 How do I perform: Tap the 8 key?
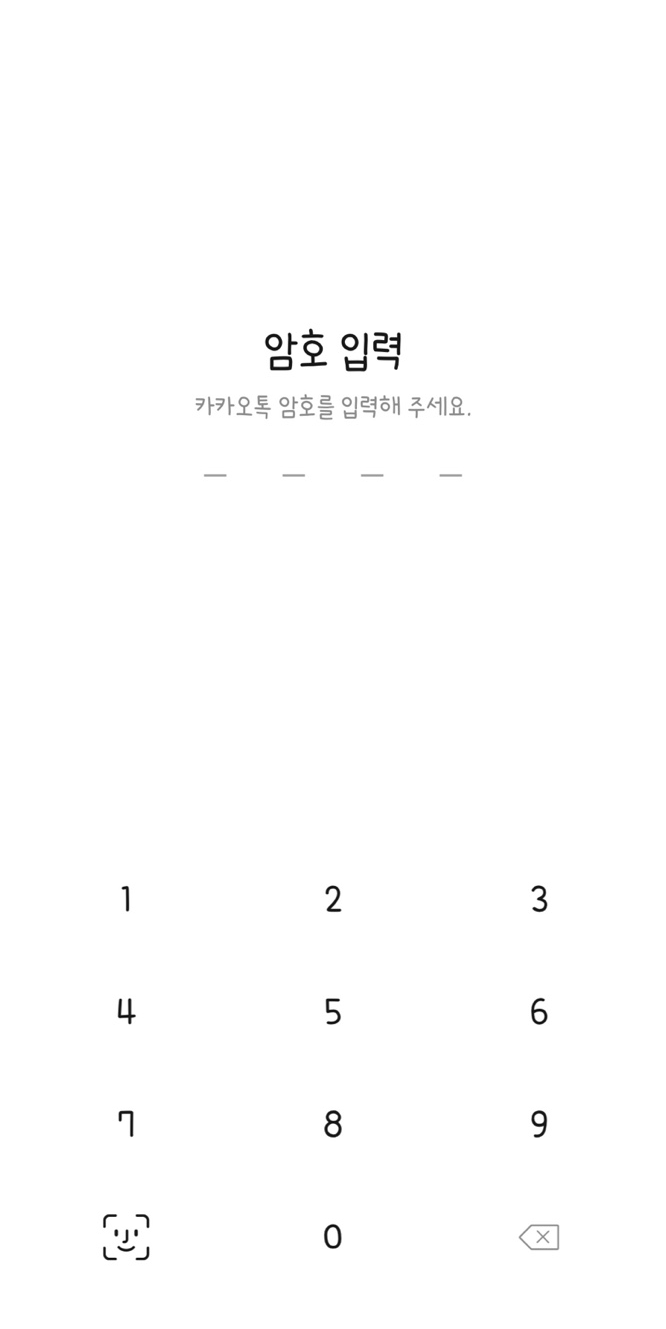pos(333,1125)
